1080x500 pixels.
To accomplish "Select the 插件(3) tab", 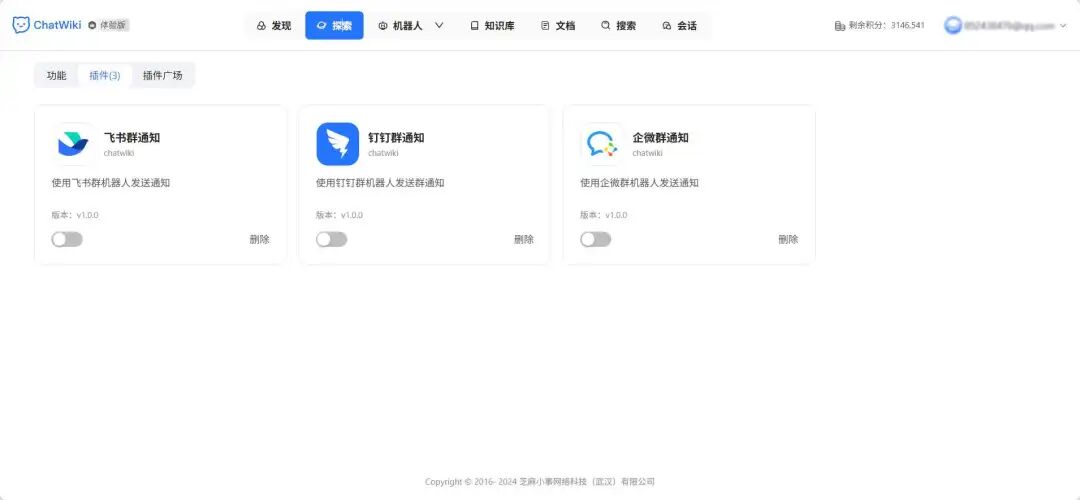I will (x=104, y=75).
